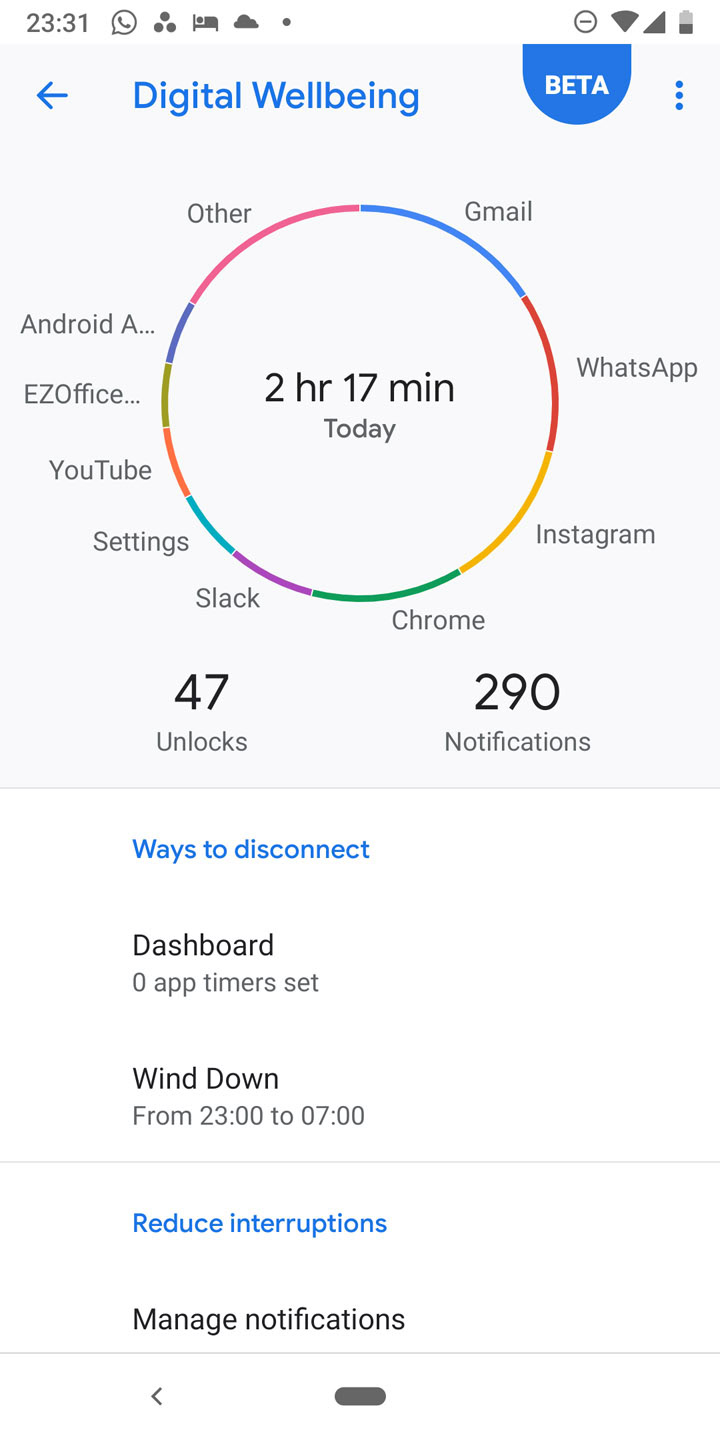Screen dimensions: 720x1440
Task: Open the three-dot overflow menu
Action: 679,96
